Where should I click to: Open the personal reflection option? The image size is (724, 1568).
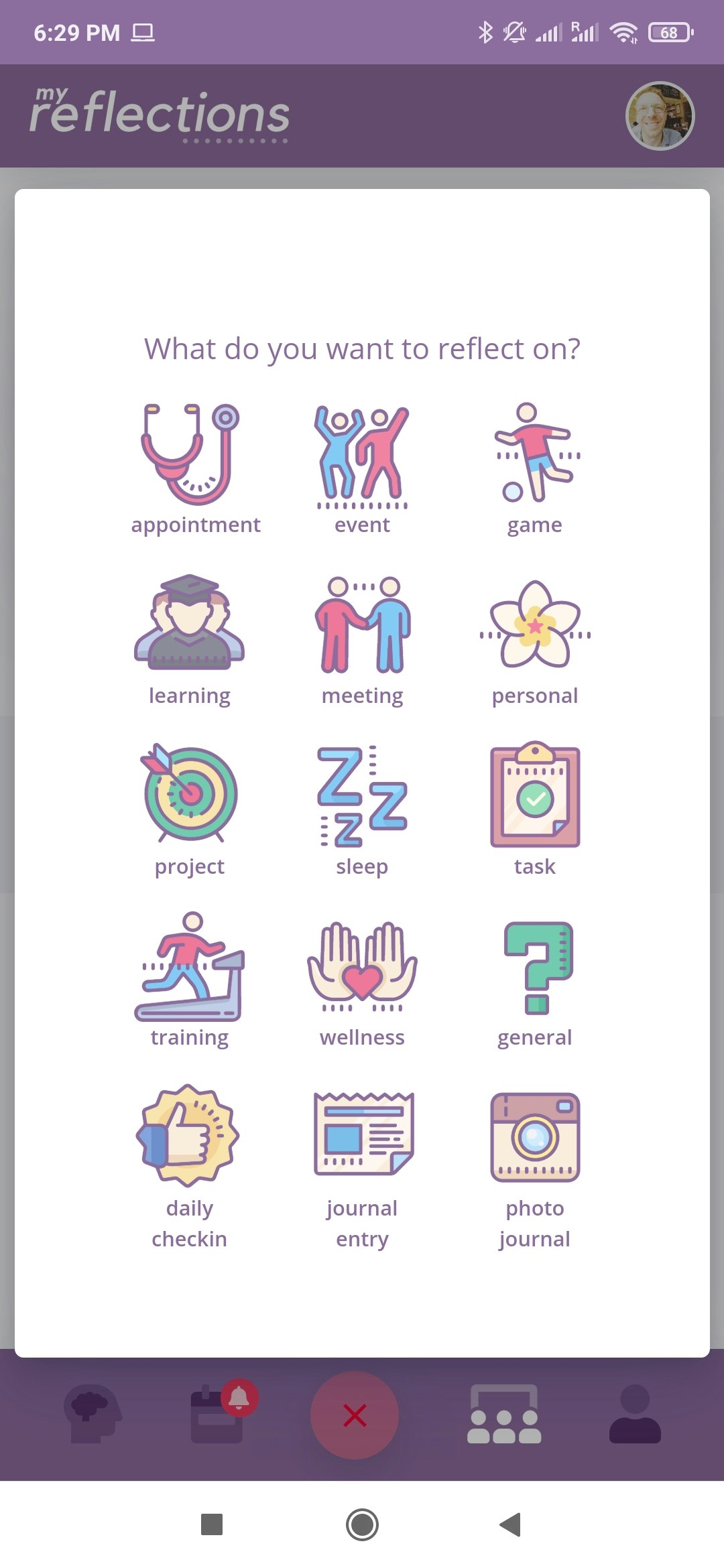click(x=534, y=640)
